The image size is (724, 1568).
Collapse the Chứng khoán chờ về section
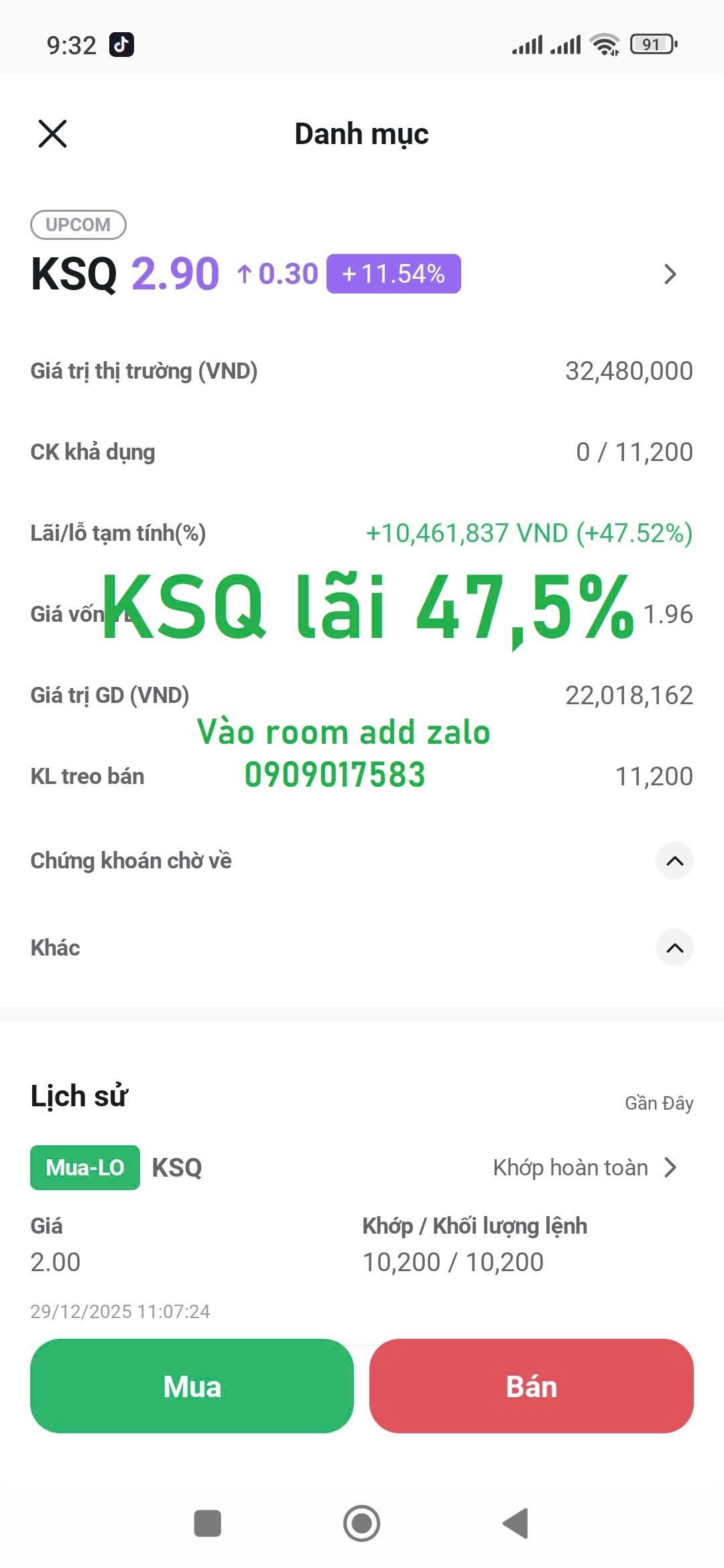pyautogui.click(x=674, y=860)
